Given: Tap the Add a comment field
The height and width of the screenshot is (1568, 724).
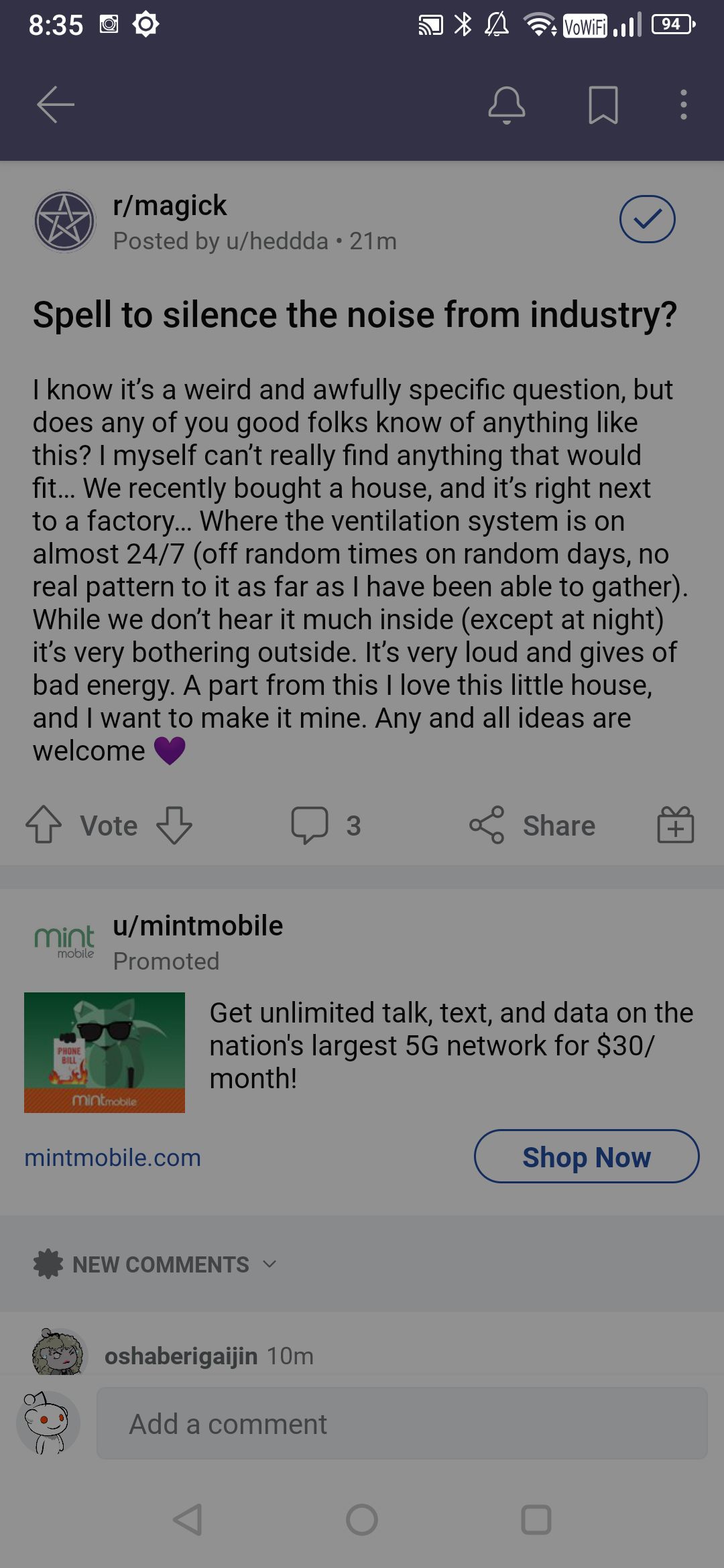Looking at the screenshot, I should [402, 1424].
